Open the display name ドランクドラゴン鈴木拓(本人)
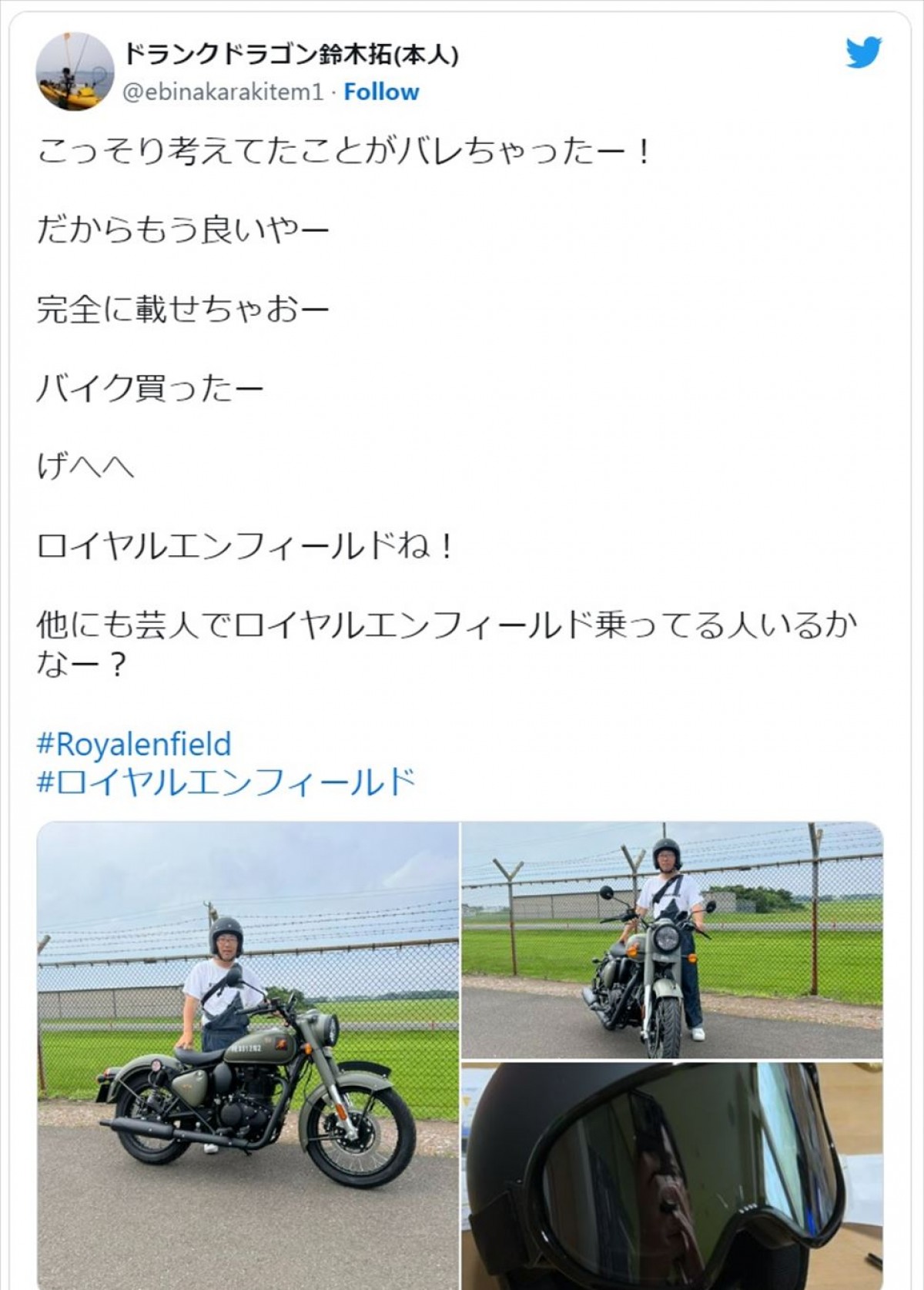This screenshot has width=924, height=1290. (291, 55)
